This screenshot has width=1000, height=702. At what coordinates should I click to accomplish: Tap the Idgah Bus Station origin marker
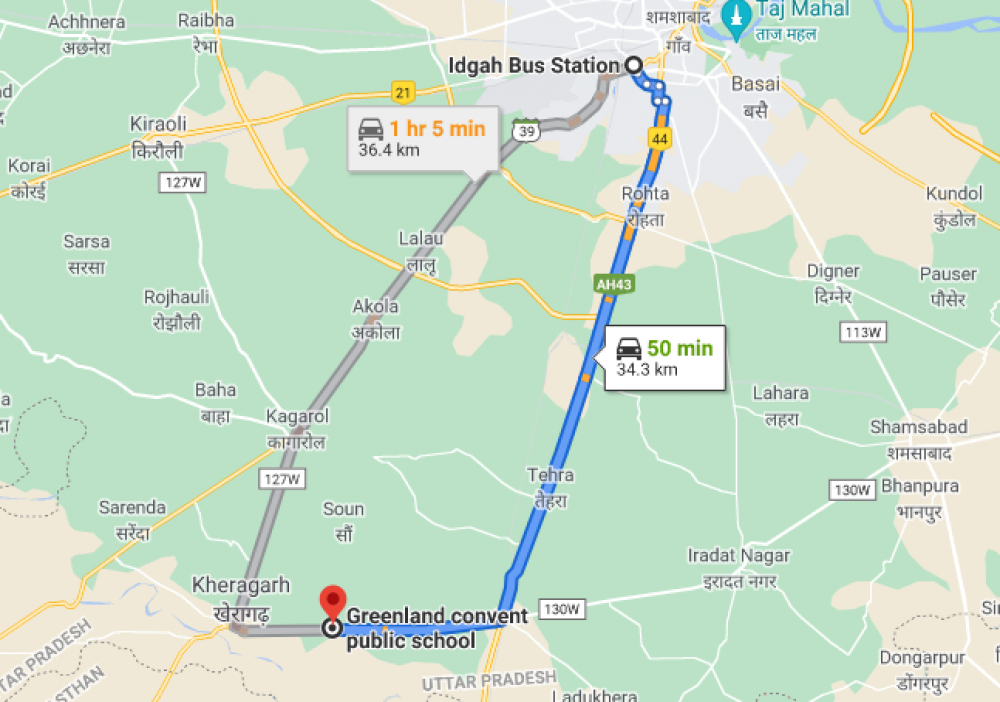tap(633, 65)
